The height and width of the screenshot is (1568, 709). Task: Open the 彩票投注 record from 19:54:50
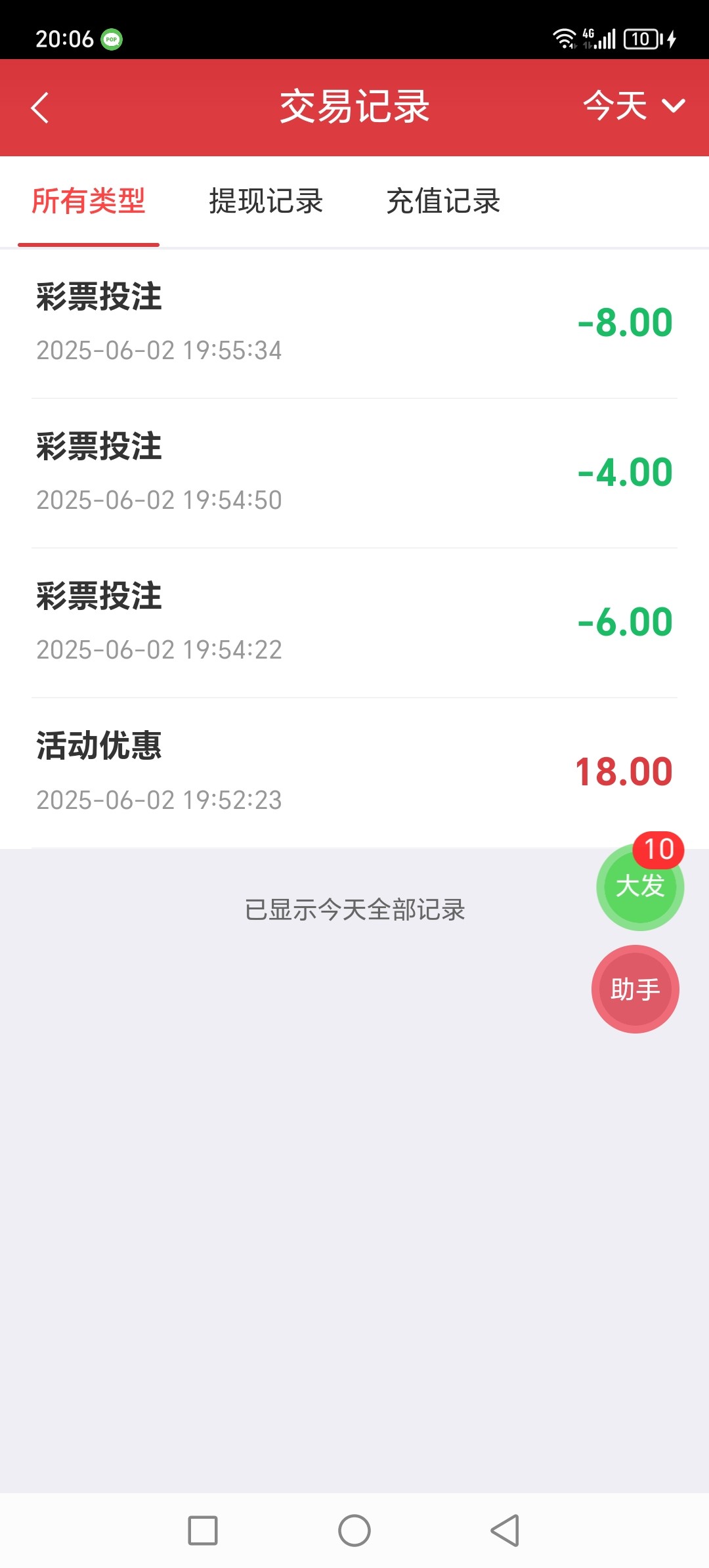(354, 473)
